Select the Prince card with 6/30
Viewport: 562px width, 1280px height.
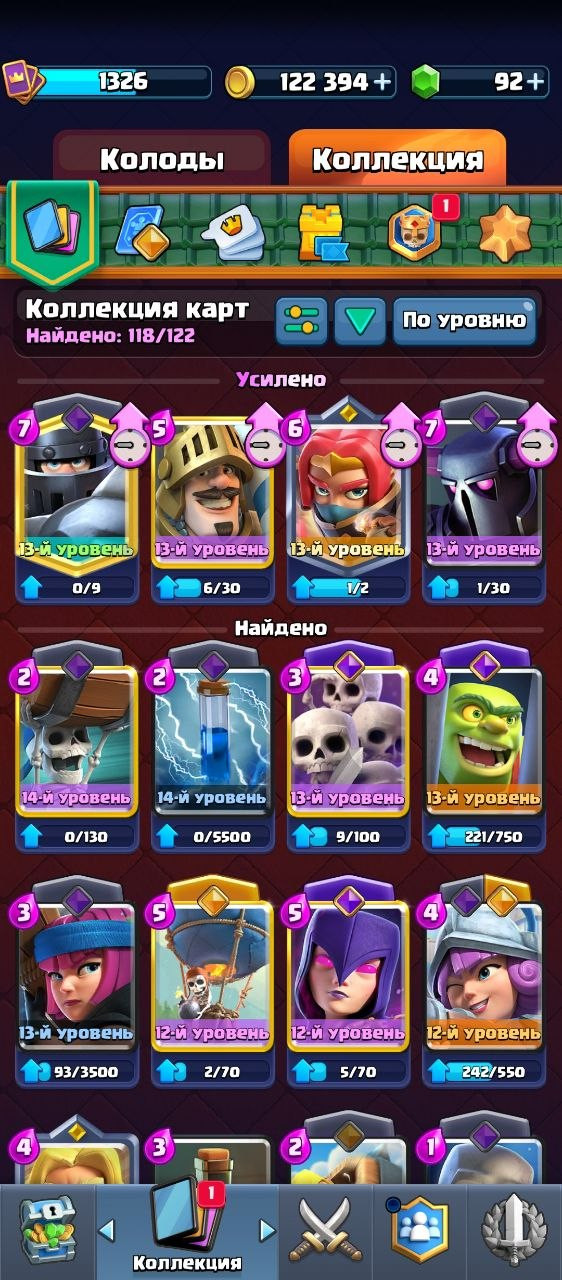point(213,500)
